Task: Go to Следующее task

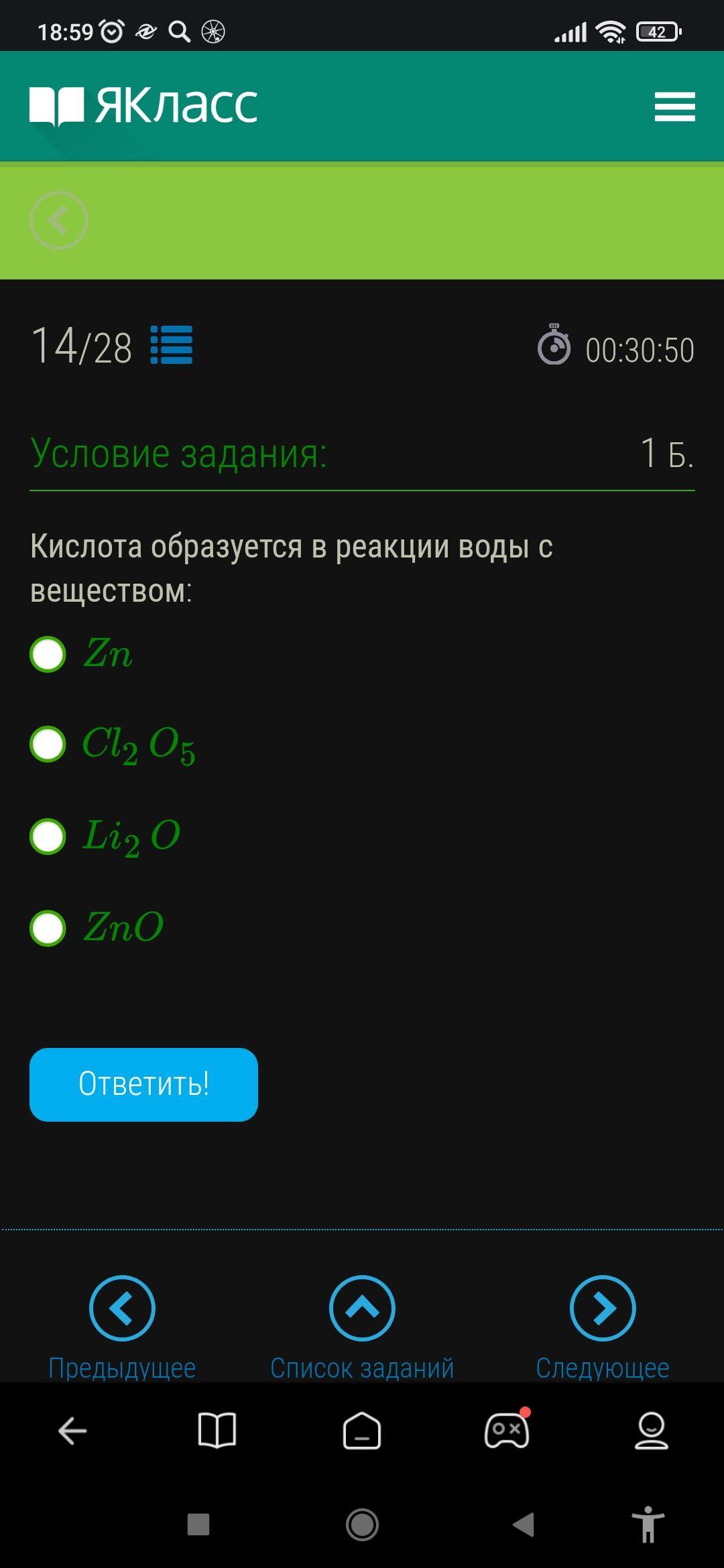Action: click(x=603, y=1327)
